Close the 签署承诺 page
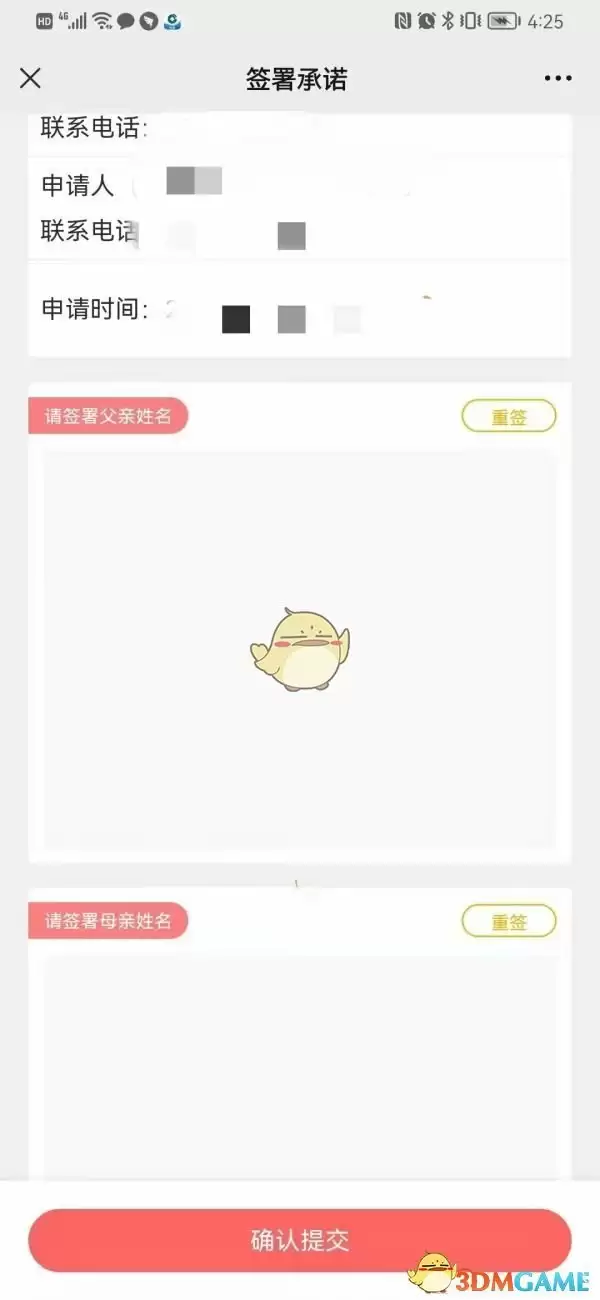The height and width of the screenshot is (1300, 600). coord(31,79)
